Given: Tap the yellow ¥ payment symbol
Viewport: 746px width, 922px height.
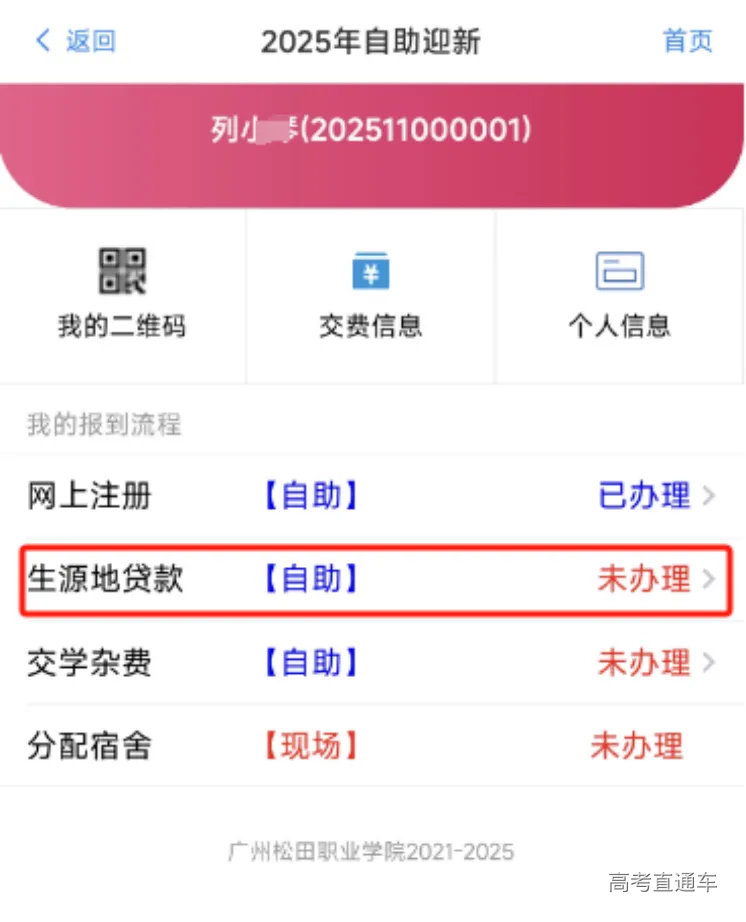Looking at the screenshot, I should pyautogui.click(x=371, y=269).
